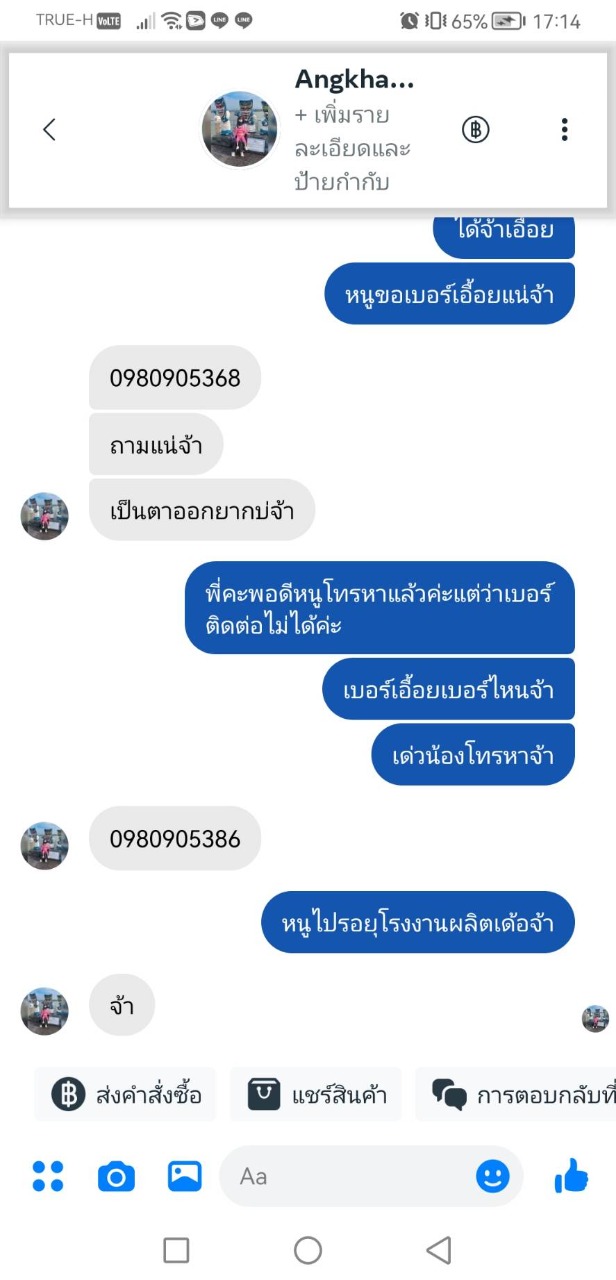Open the four-dot more actions menu
This screenshot has height=1280, width=616.
[x=48, y=1176]
